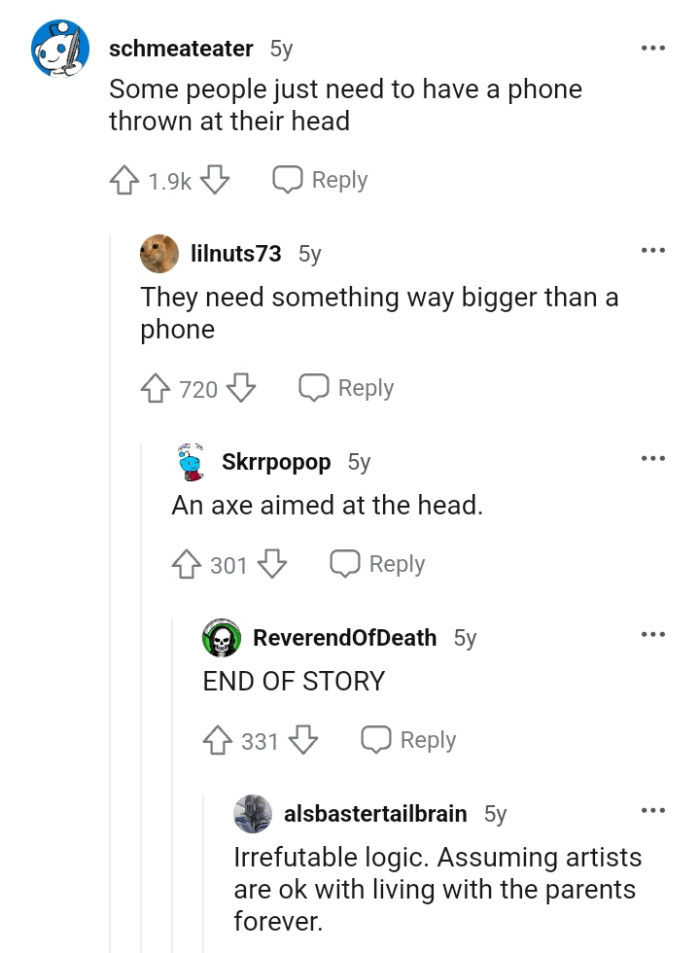Upvote Skrrpopop's comment
700x953 pixels.
pos(187,564)
